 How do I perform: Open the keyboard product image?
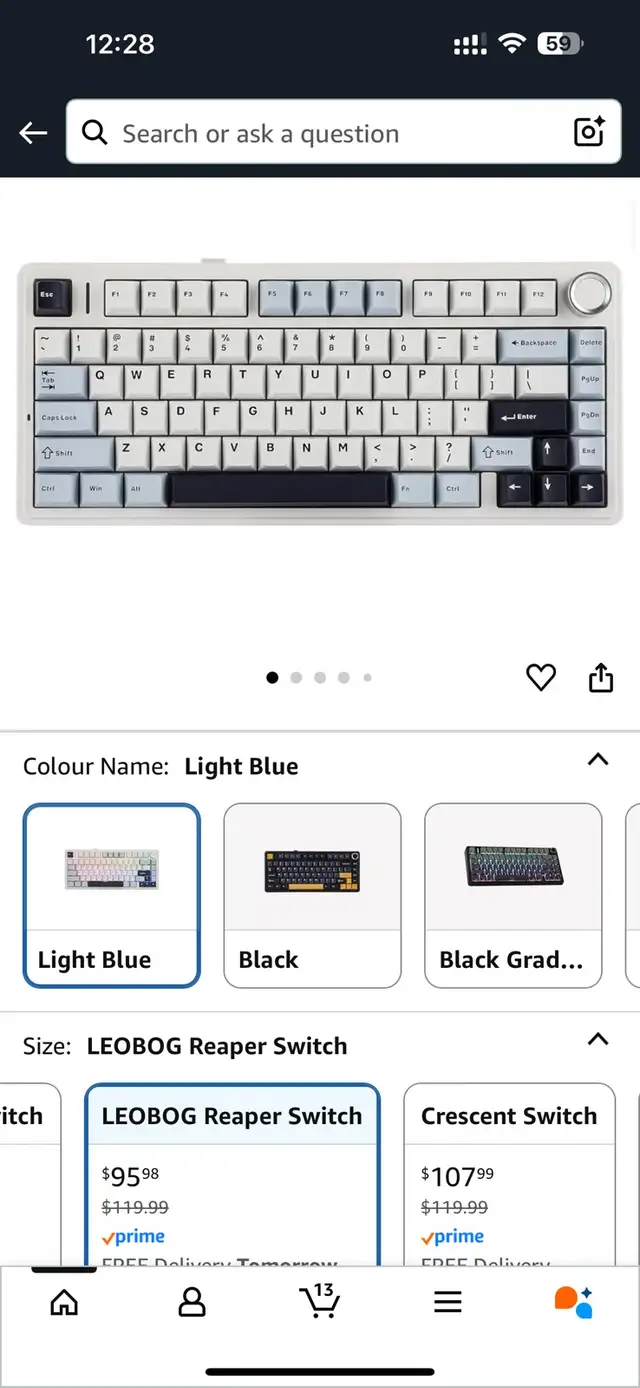pos(320,390)
